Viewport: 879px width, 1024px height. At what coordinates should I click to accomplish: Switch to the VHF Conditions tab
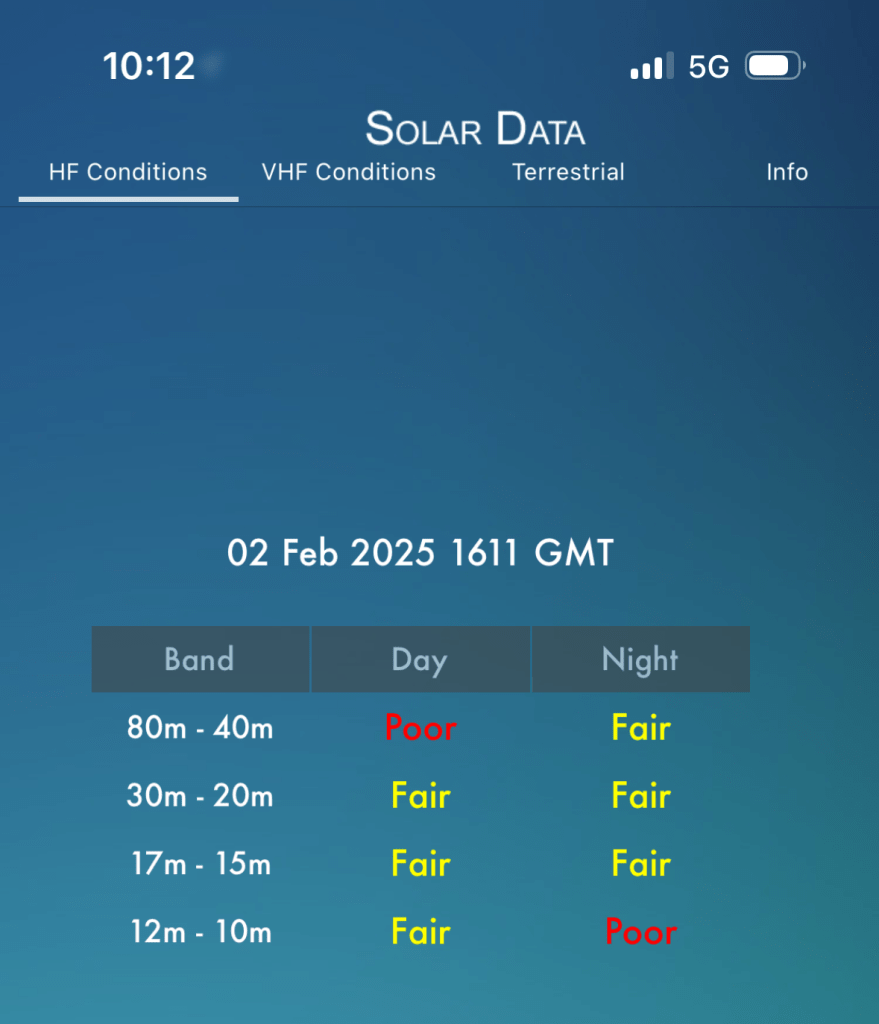coord(348,172)
